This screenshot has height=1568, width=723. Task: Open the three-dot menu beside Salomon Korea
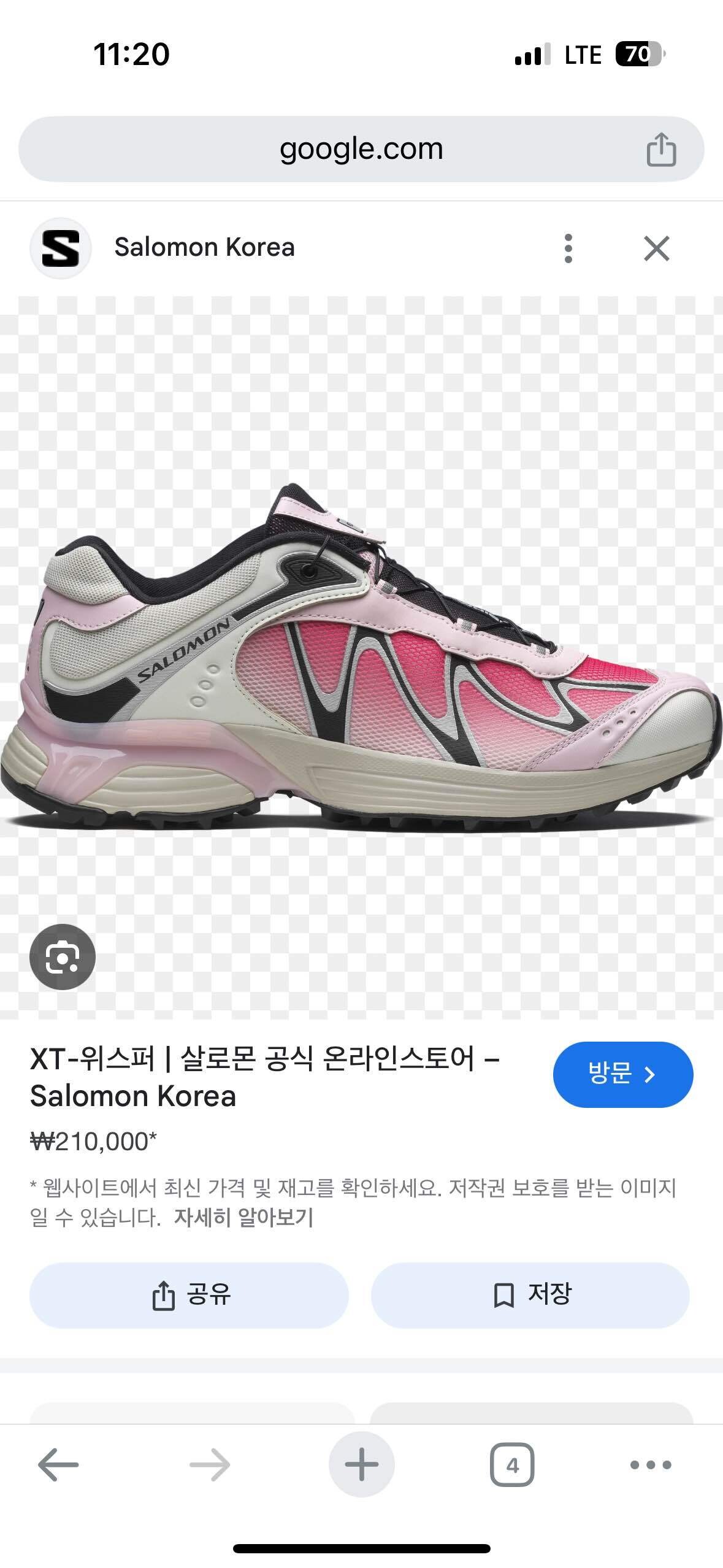coord(569,247)
